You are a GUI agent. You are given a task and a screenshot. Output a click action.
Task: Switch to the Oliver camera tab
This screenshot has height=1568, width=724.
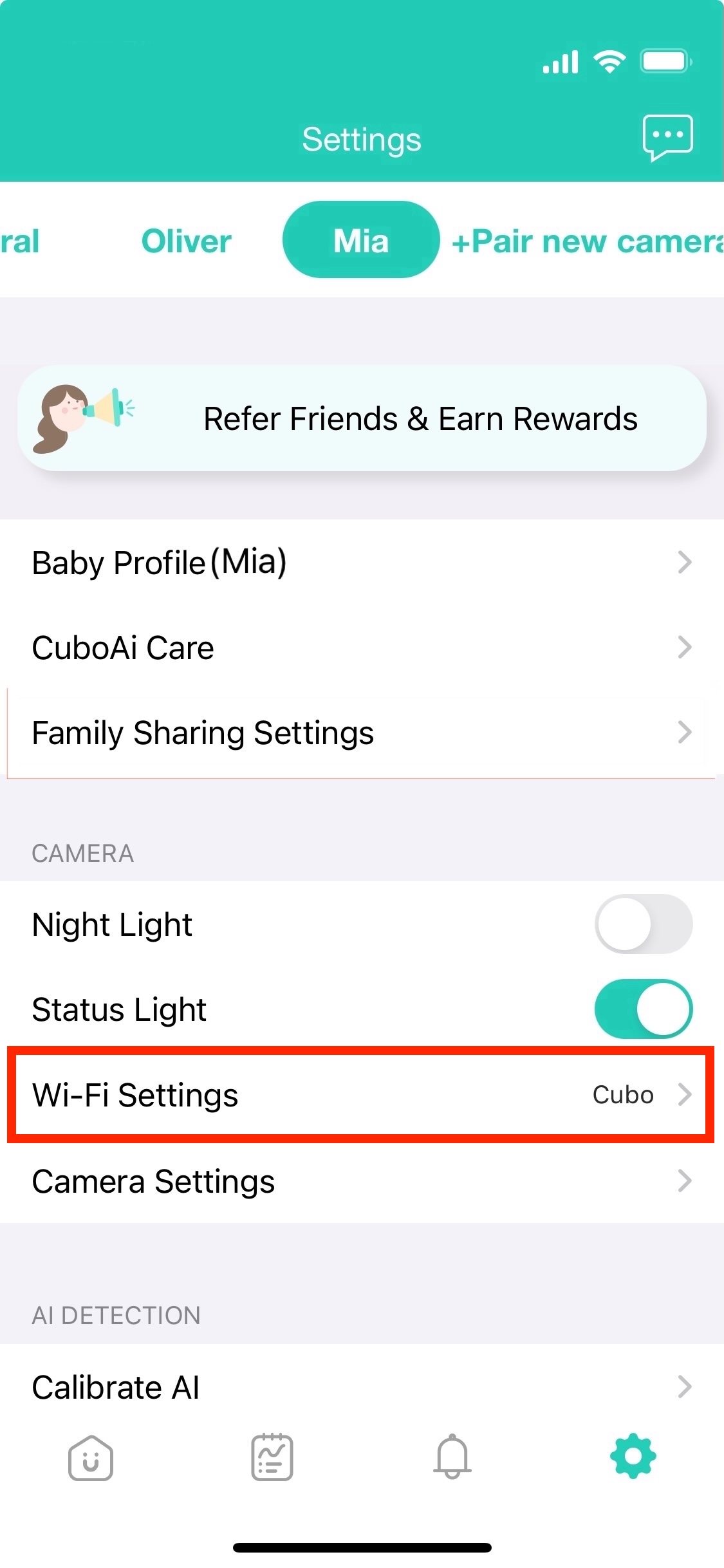click(x=186, y=241)
